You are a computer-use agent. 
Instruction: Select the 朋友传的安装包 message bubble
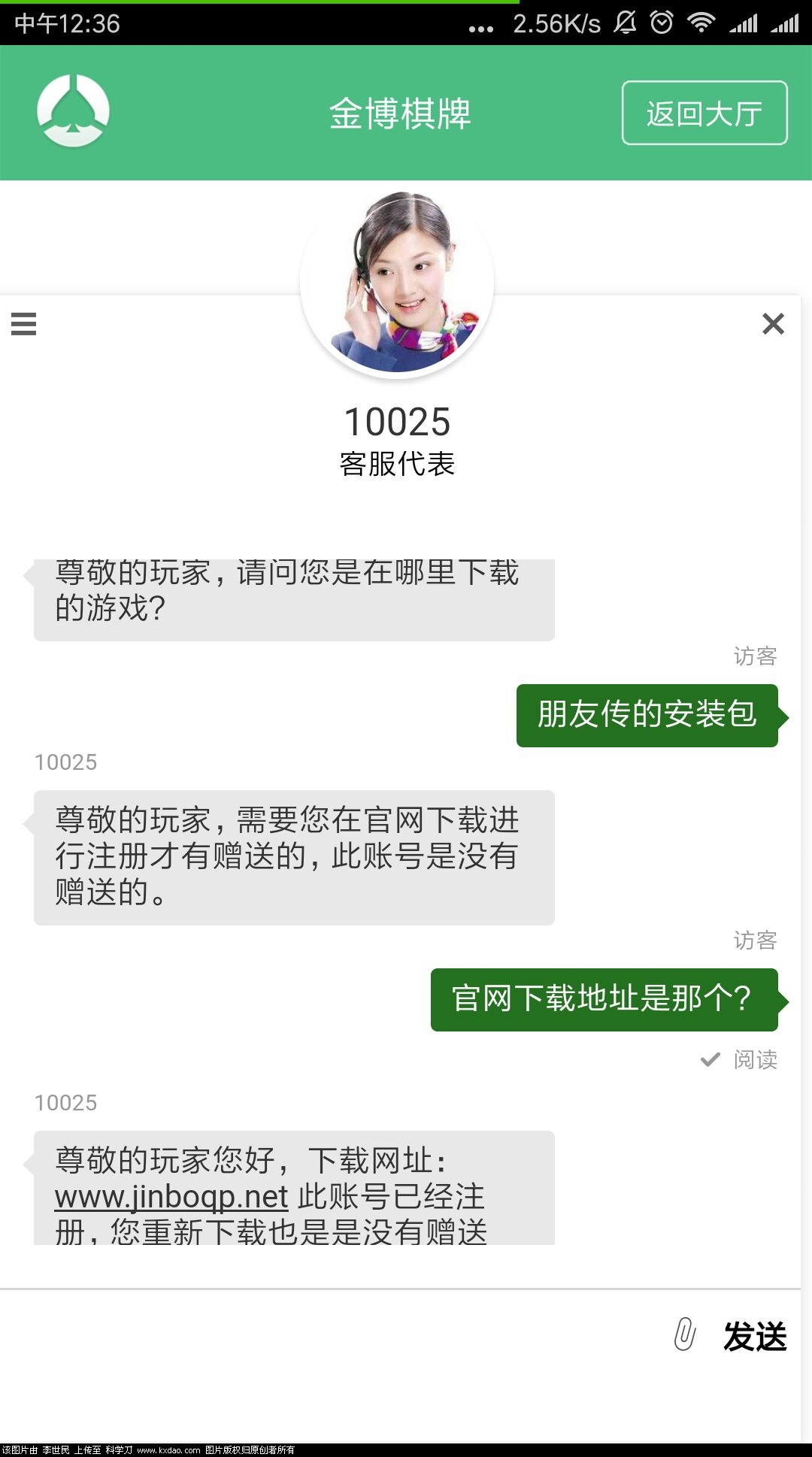(x=648, y=716)
